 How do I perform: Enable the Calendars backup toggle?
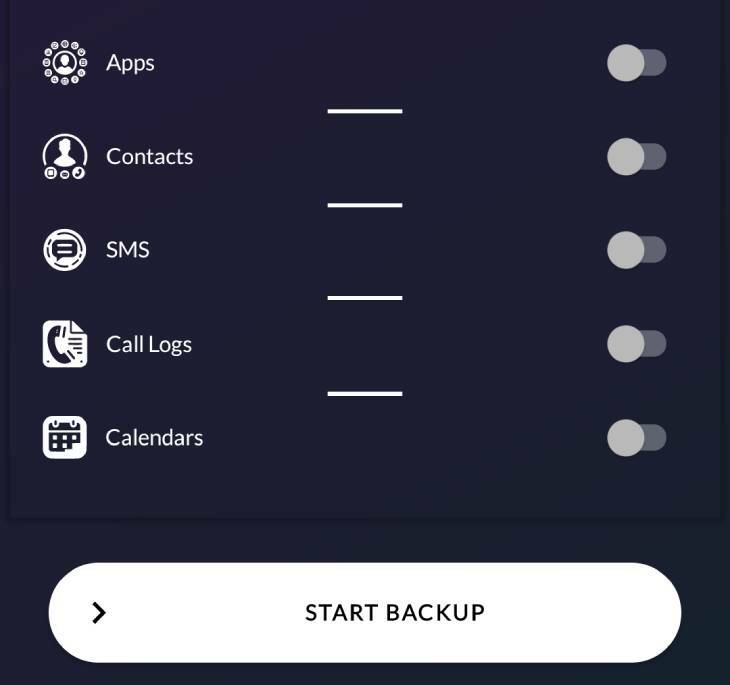[636, 438]
